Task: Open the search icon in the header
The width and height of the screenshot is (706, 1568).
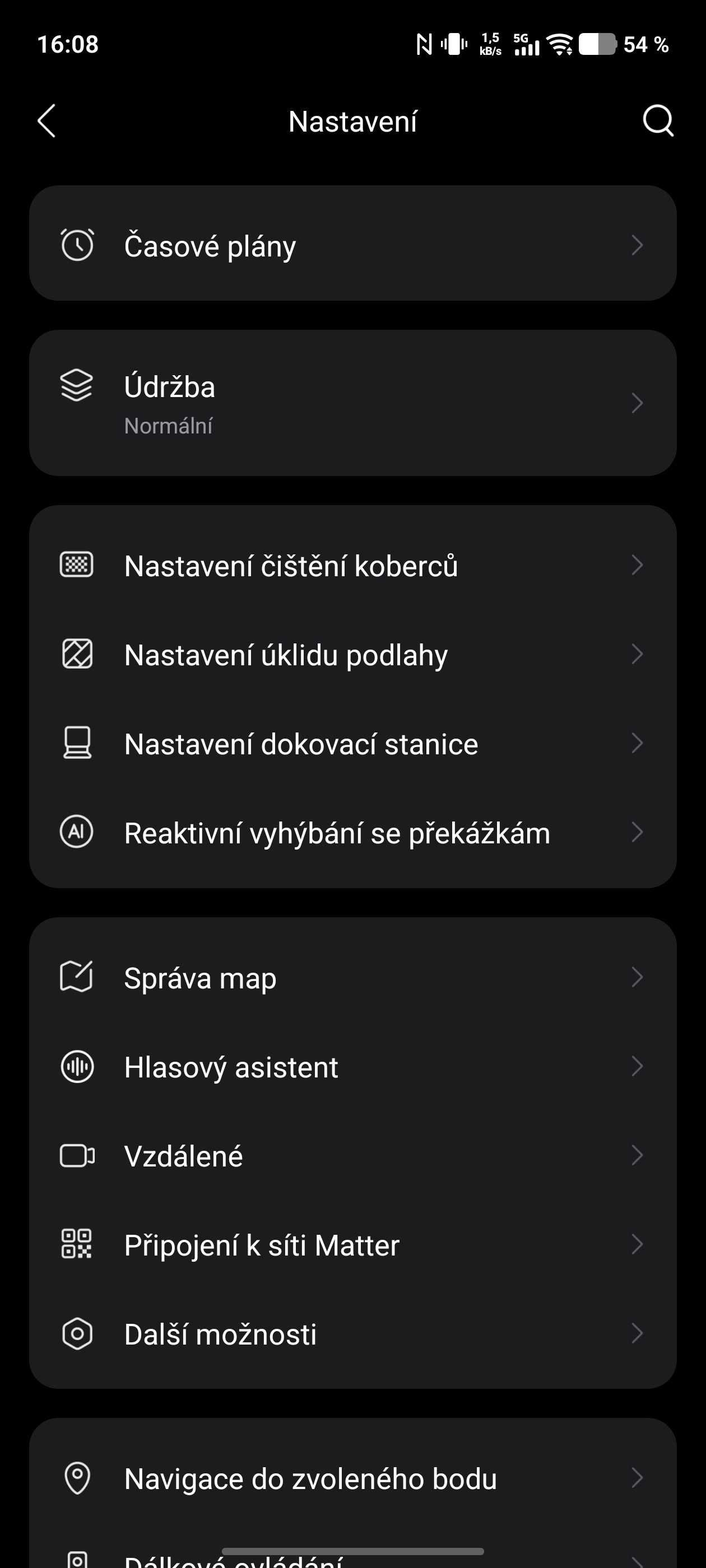Action: [x=658, y=120]
